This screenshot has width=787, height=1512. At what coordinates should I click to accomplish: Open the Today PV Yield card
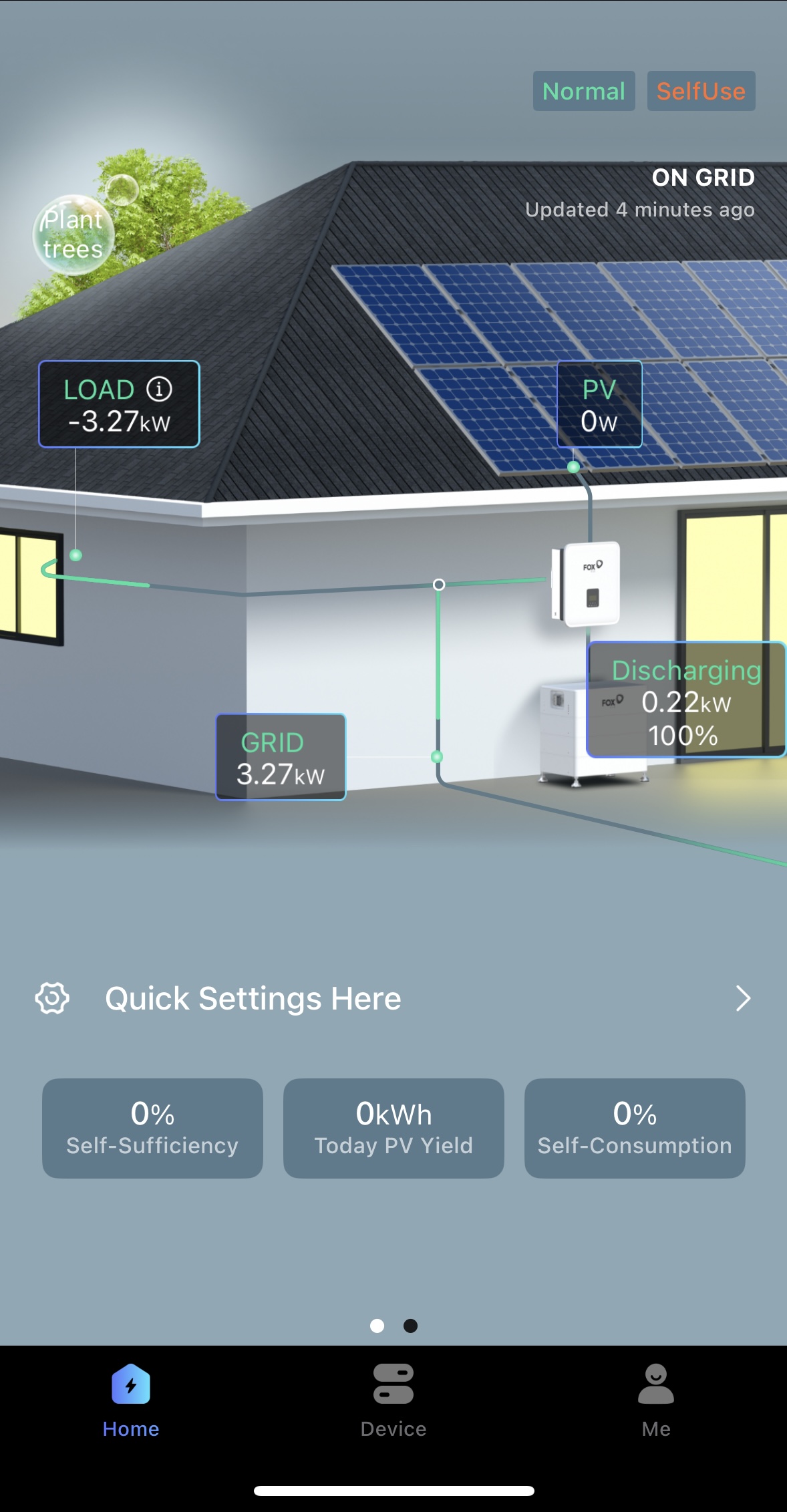point(393,1128)
